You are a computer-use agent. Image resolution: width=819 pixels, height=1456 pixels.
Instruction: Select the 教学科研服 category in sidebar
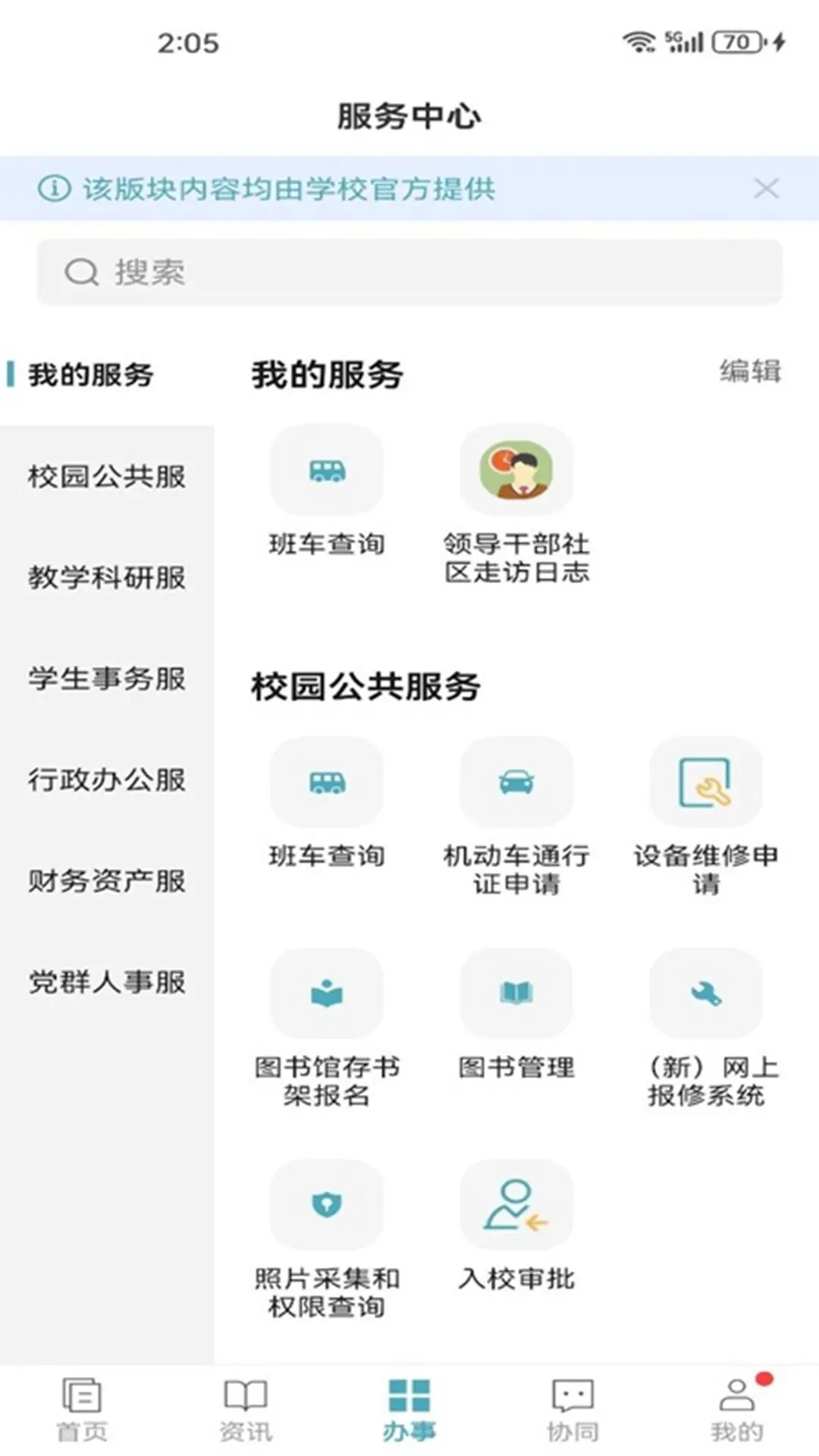107,578
